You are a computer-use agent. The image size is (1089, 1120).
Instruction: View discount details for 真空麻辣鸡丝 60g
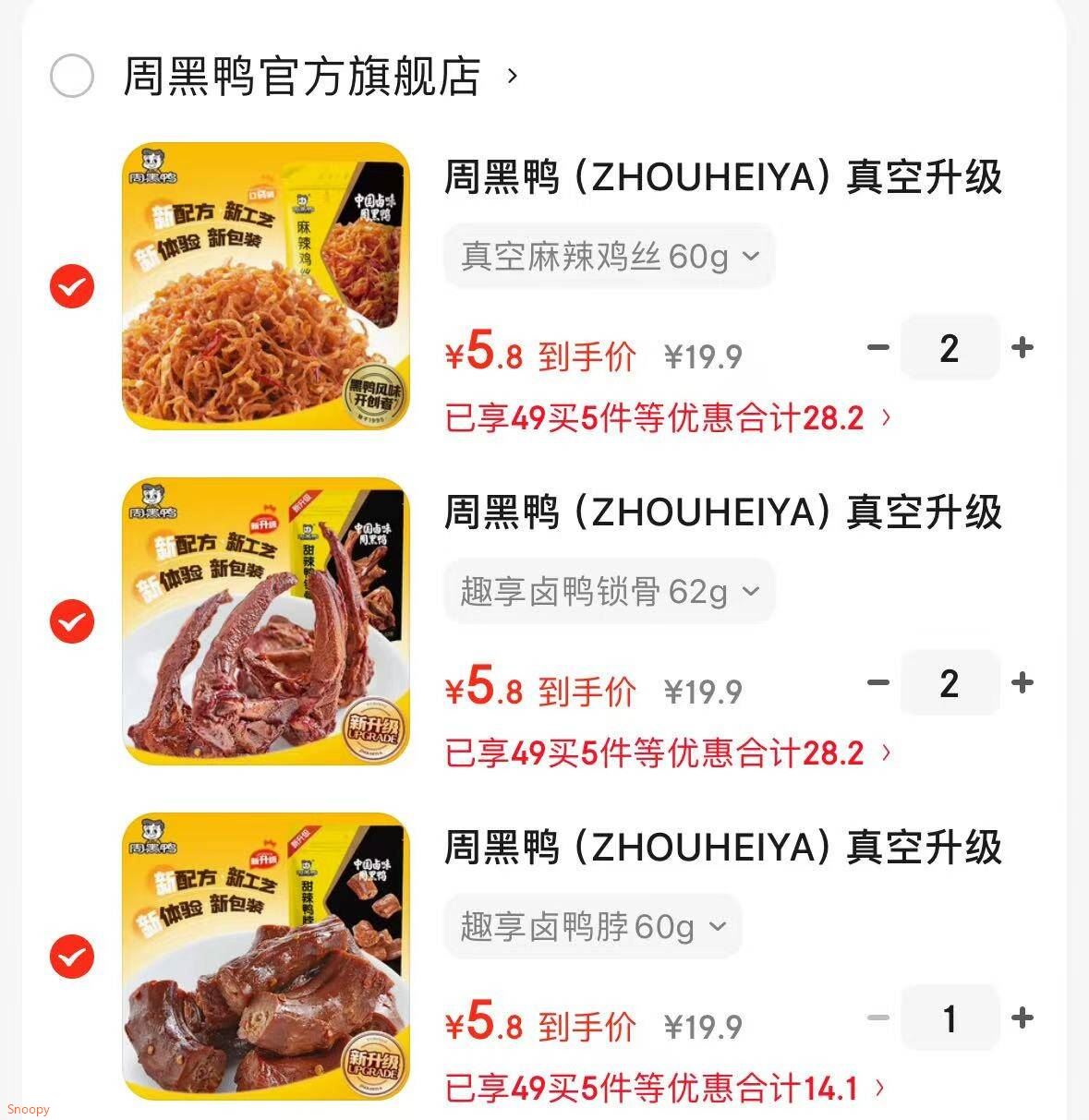[667, 418]
